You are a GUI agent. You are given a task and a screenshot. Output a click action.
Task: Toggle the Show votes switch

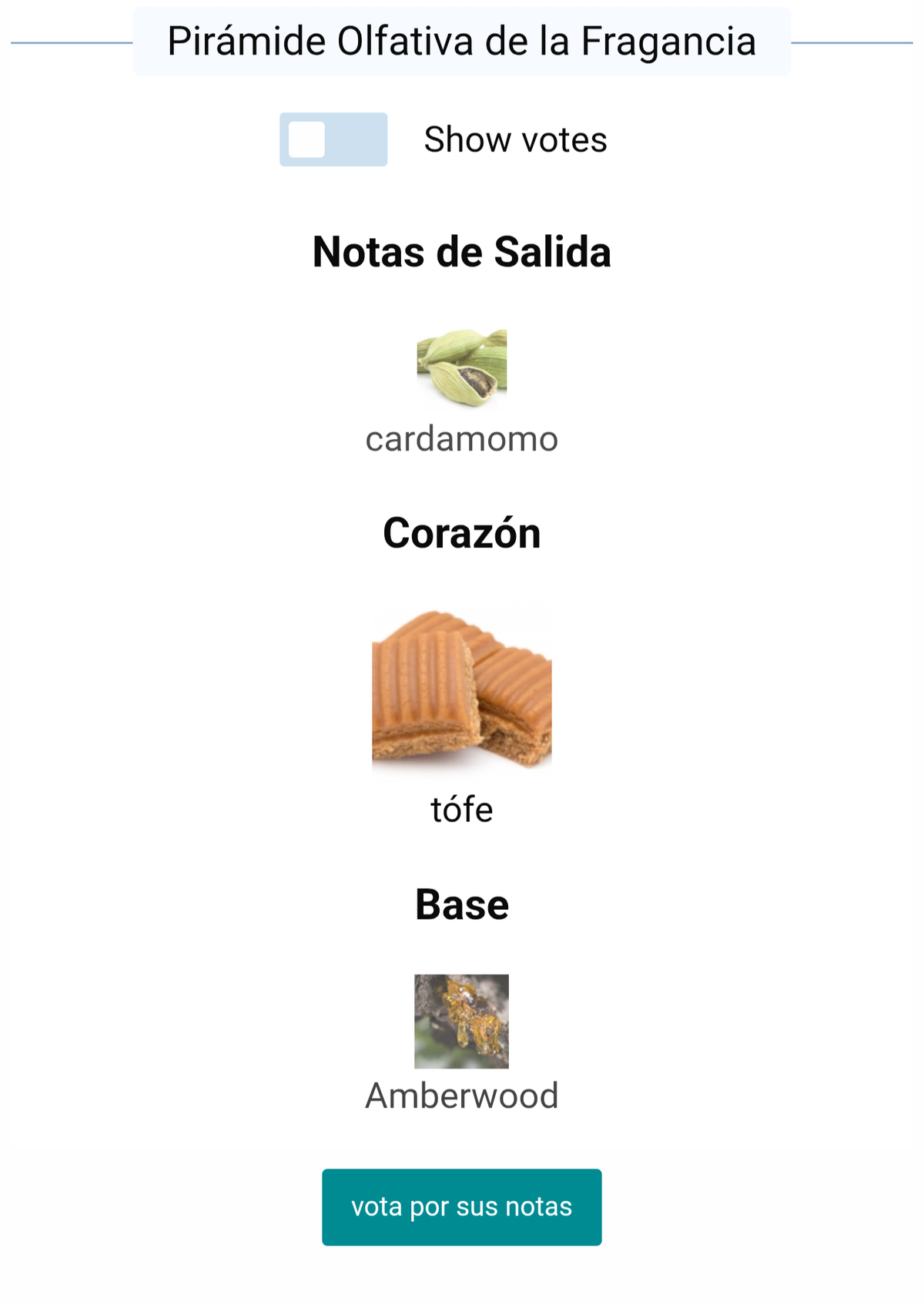pyautogui.click(x=333, y=139)
